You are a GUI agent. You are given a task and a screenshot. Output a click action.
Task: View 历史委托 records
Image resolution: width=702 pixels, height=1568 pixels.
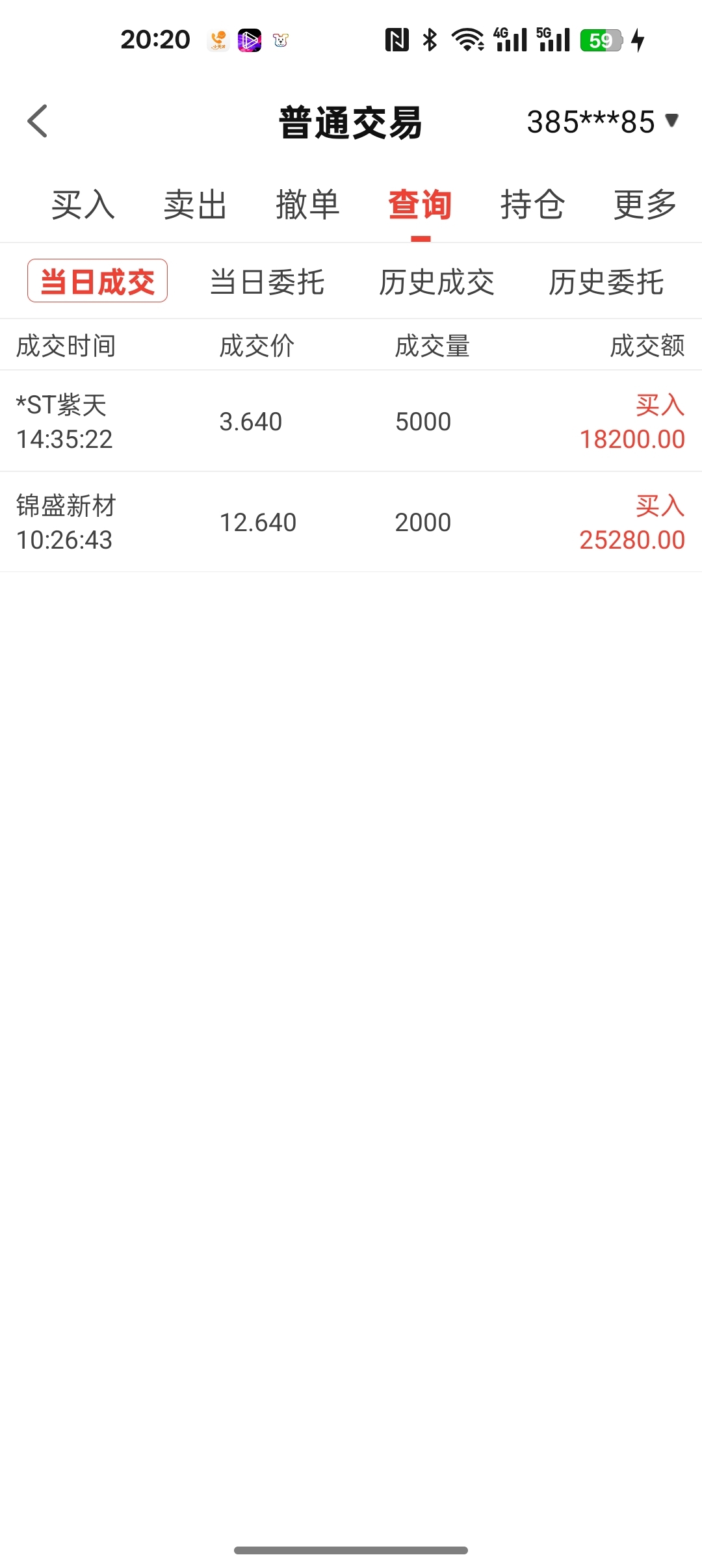(x=606, y=281)
